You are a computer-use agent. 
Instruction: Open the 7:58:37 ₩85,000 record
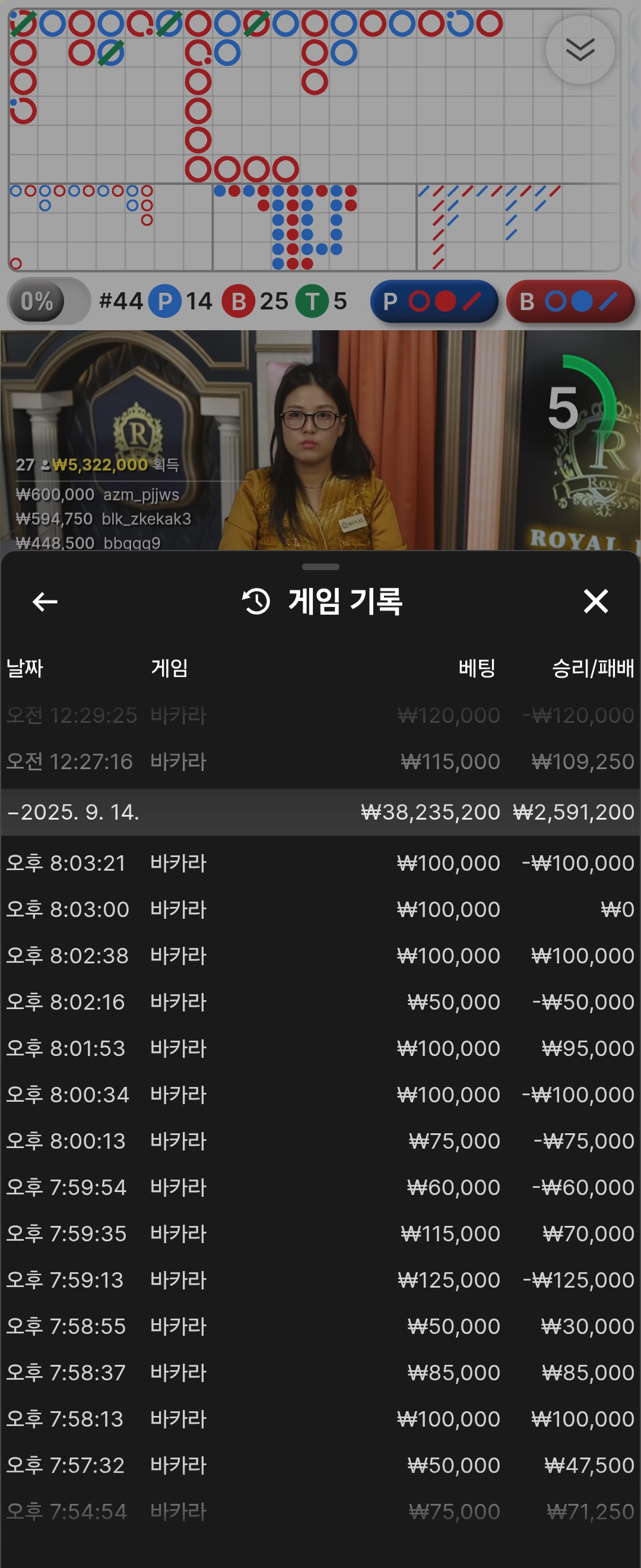[x=320, y=1373]
